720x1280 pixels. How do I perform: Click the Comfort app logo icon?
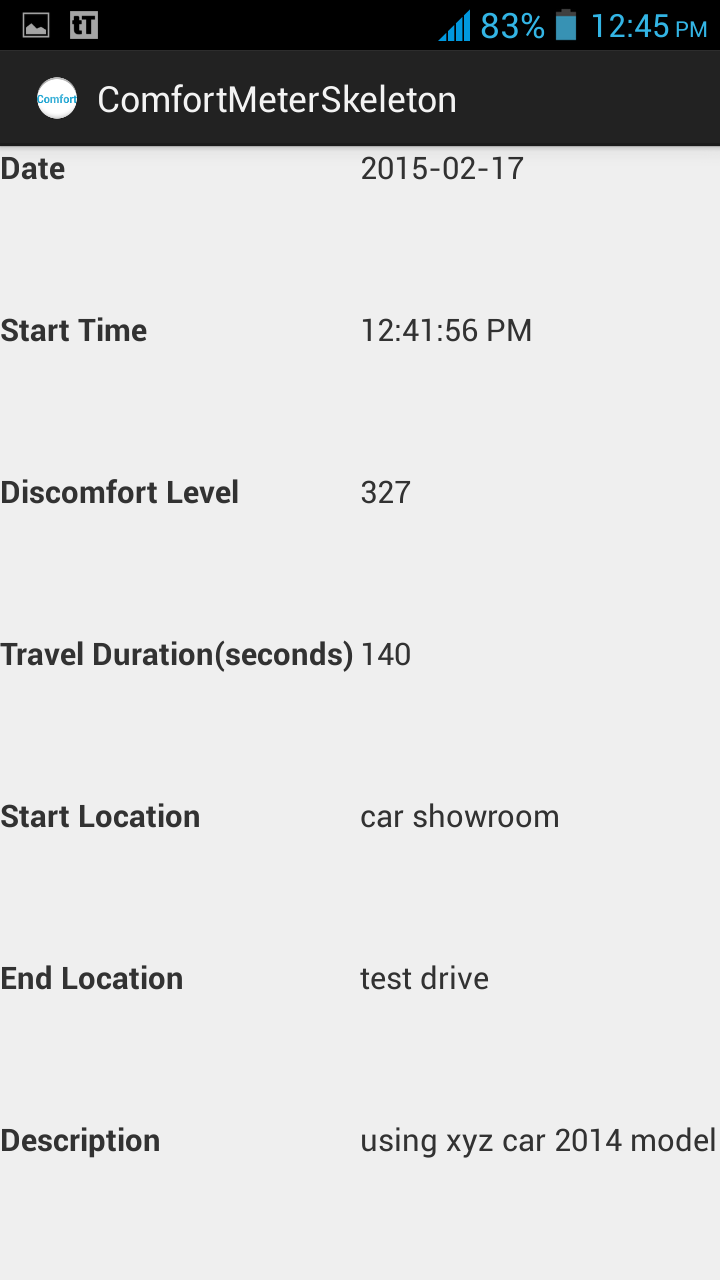pos(57,98)
